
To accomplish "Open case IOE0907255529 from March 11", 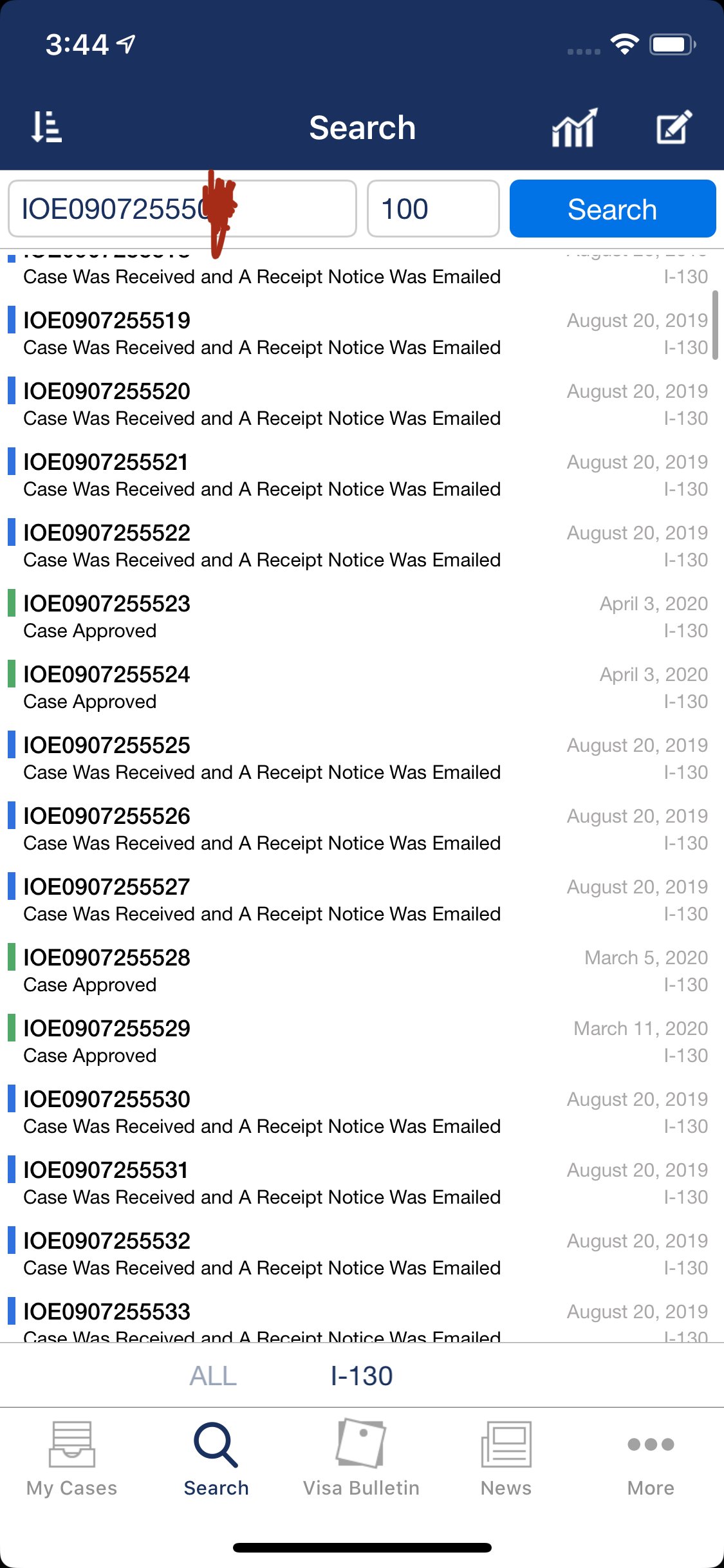I will click(x=362, y=1041).
